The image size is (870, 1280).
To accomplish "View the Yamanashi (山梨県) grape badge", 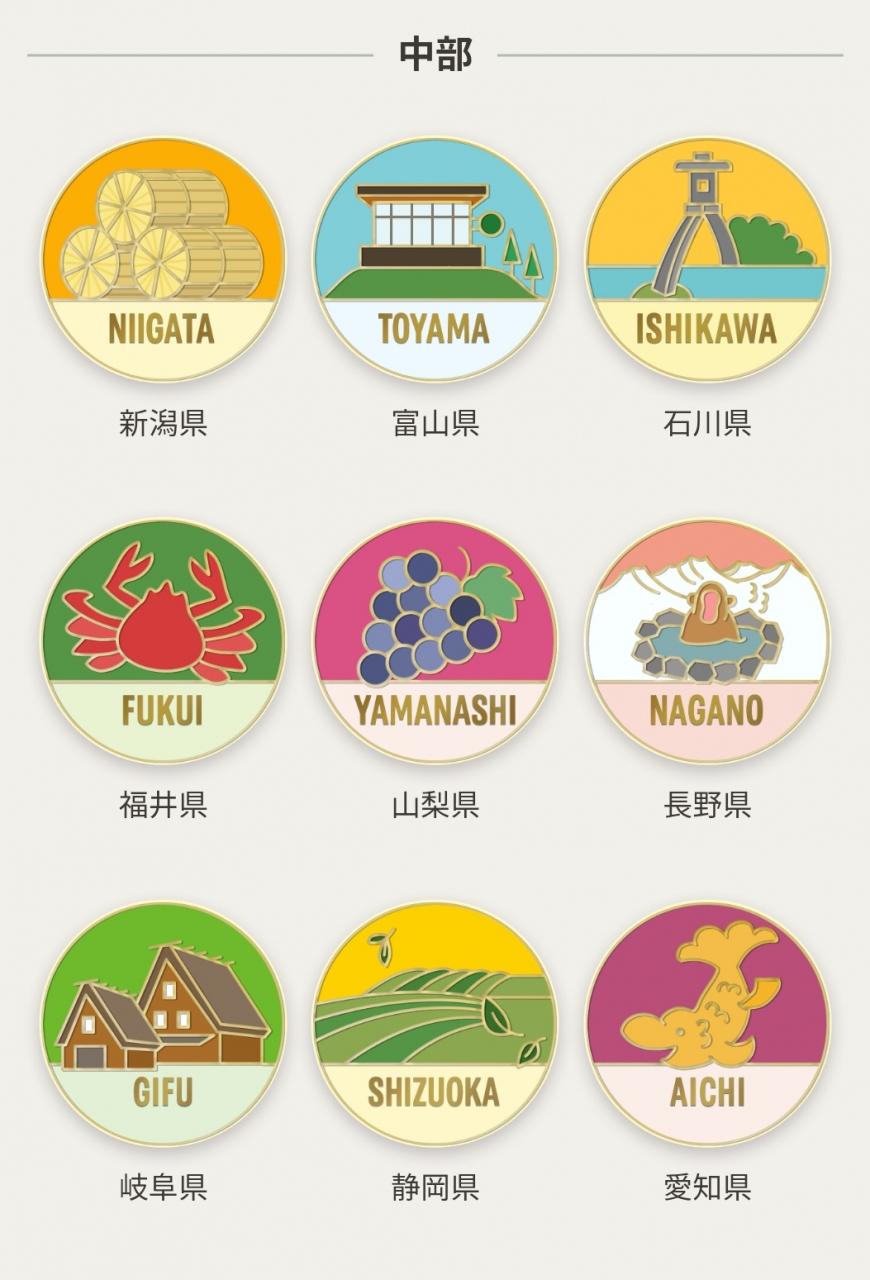I will 435,641.
